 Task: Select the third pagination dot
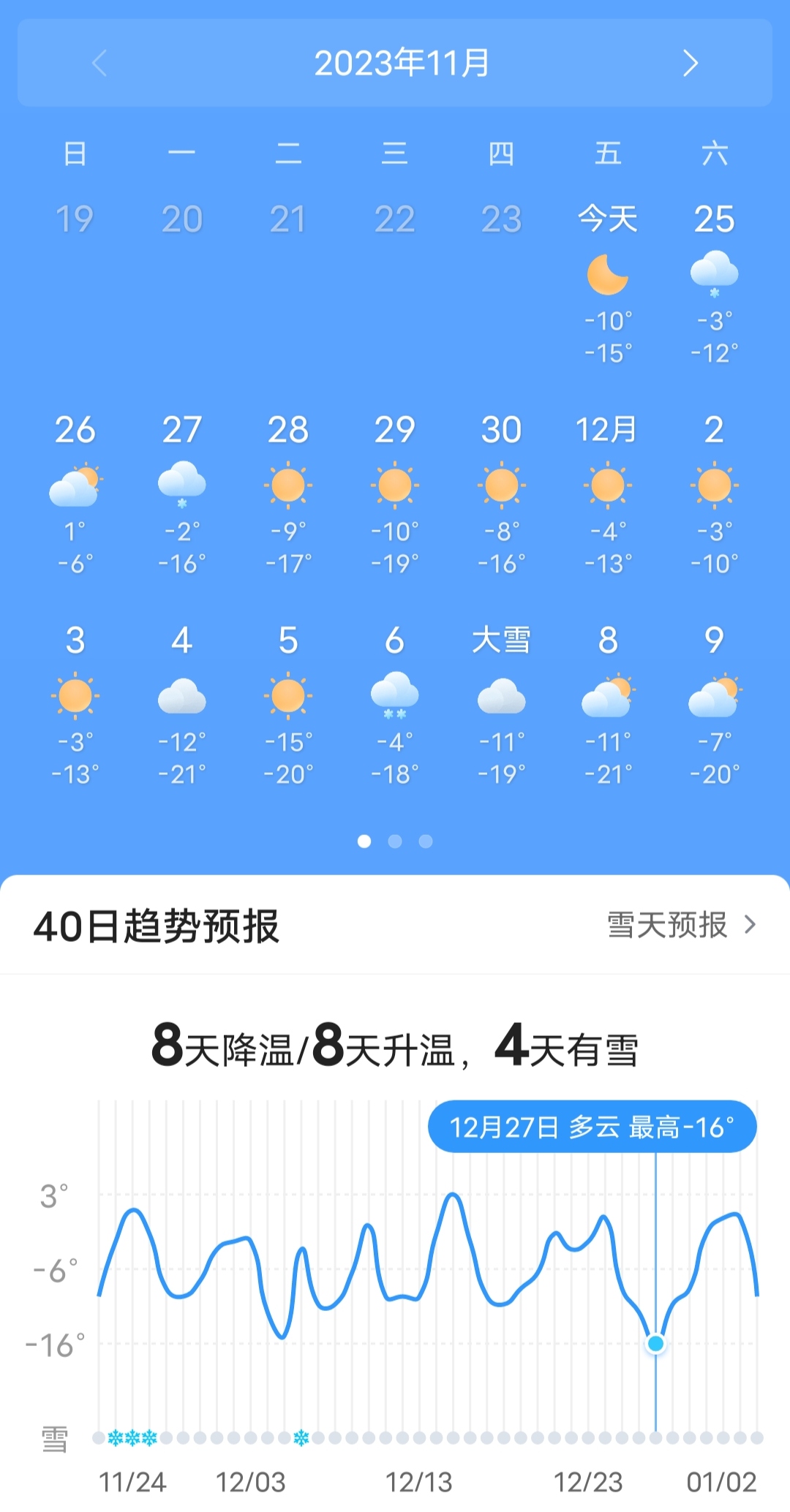[x=426, y=842]
